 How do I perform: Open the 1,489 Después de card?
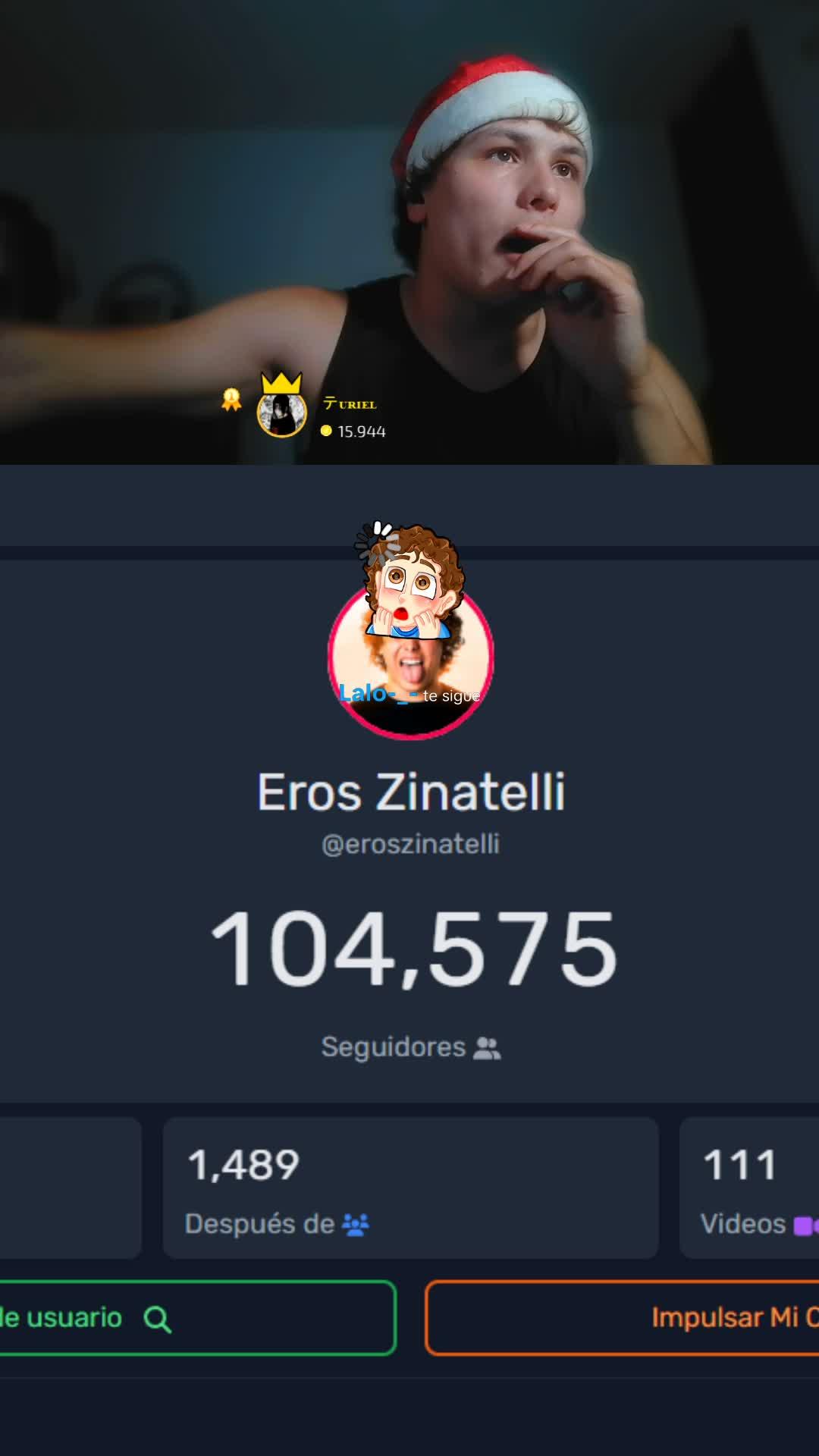click(x=409, y=1188)
